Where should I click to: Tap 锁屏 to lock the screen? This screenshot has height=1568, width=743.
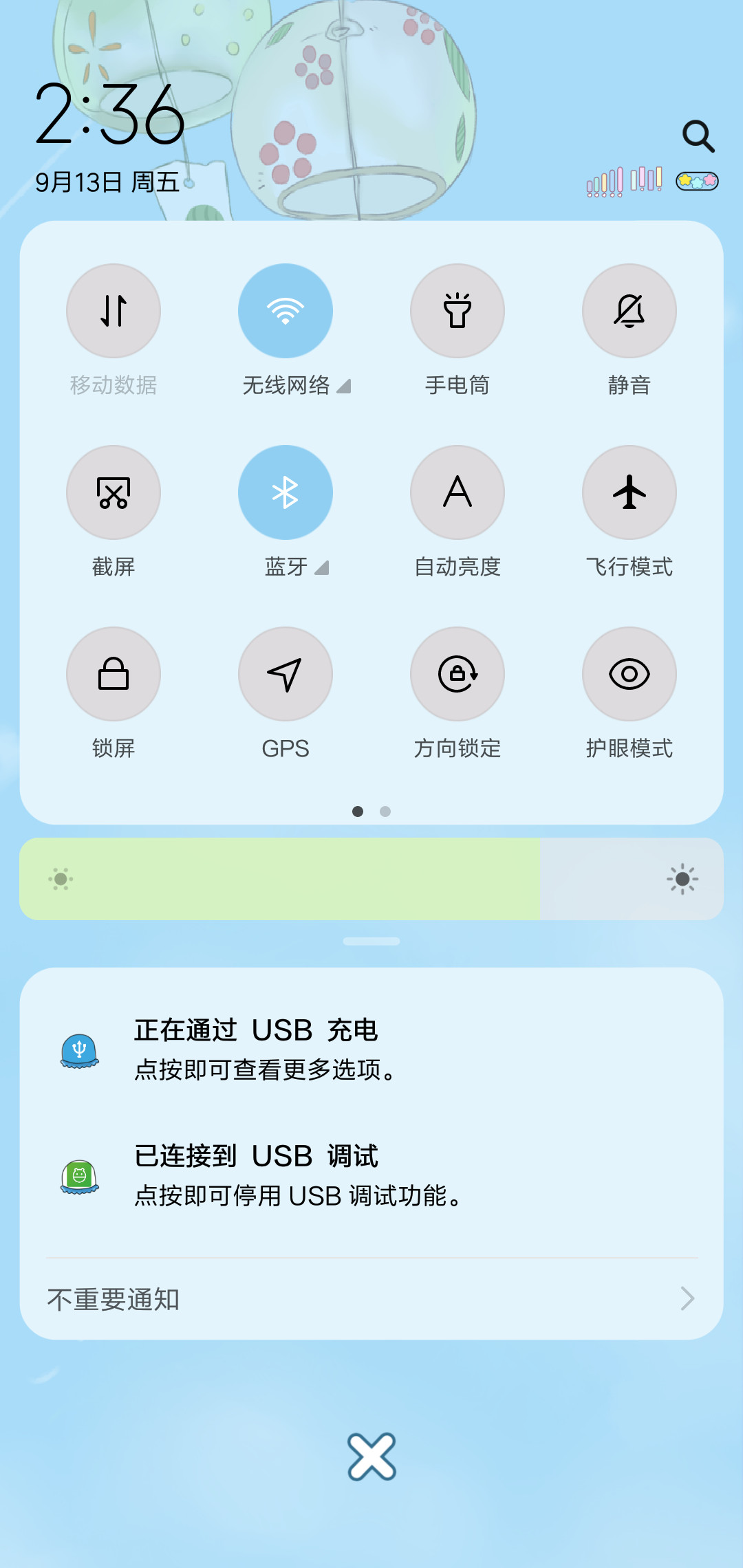[114, 674]
